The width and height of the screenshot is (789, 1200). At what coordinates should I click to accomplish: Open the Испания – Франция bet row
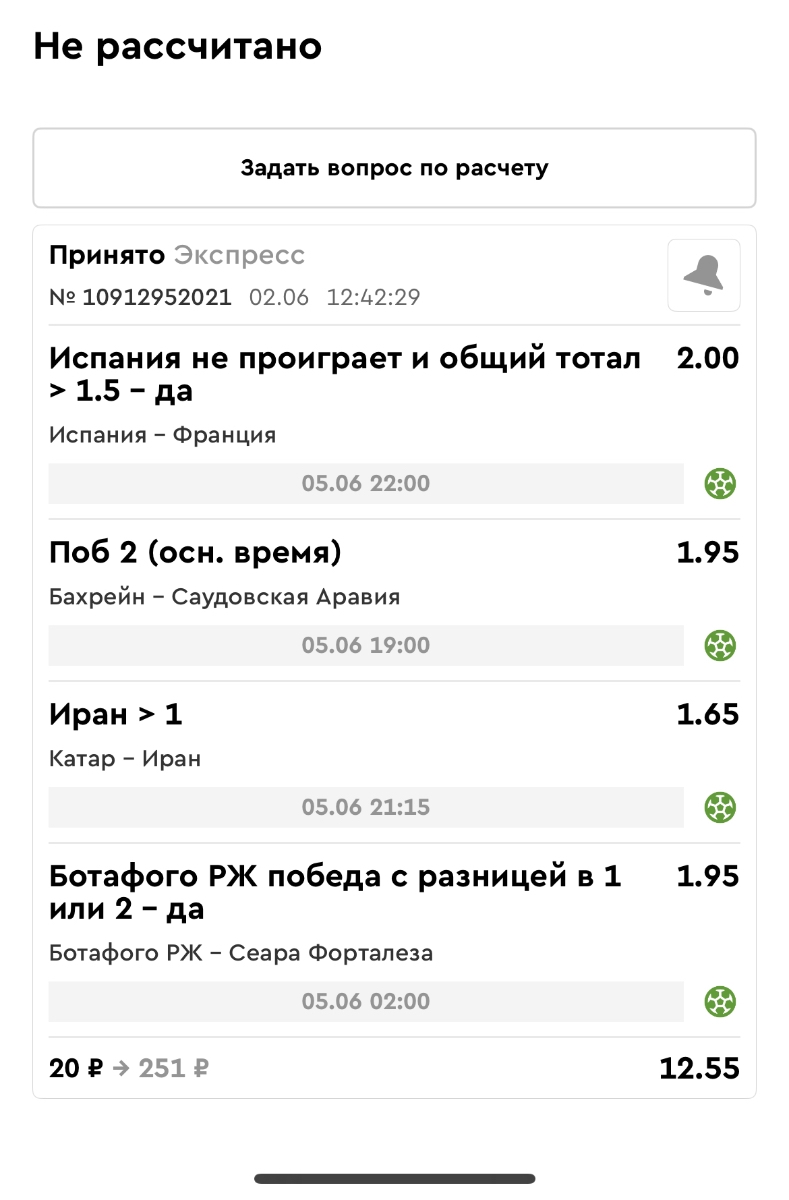tap(394, 422)
